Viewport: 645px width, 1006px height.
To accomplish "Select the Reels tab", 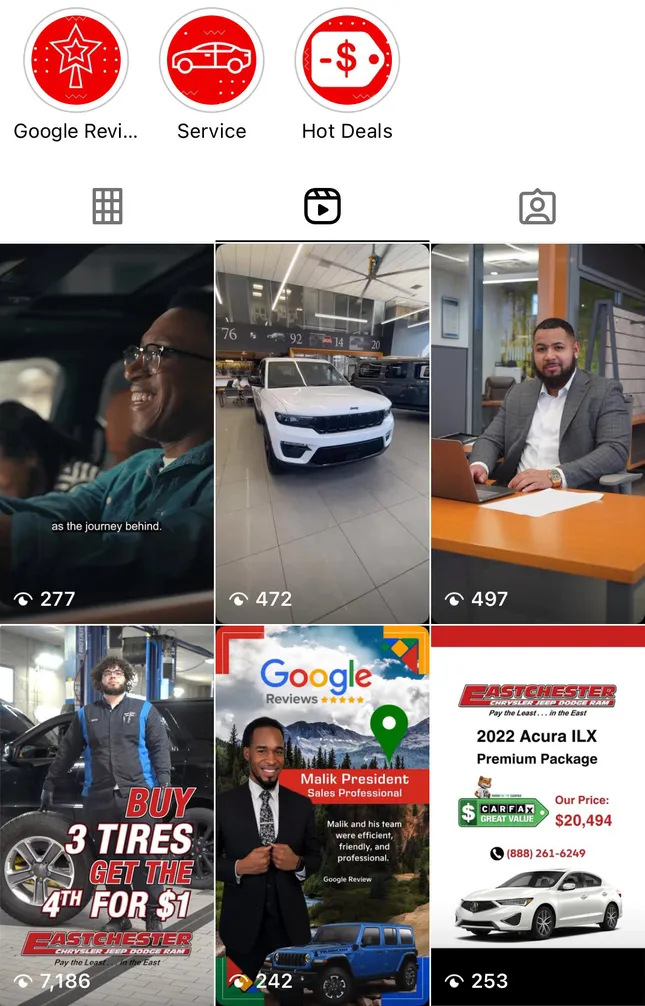I will [322, 207].
